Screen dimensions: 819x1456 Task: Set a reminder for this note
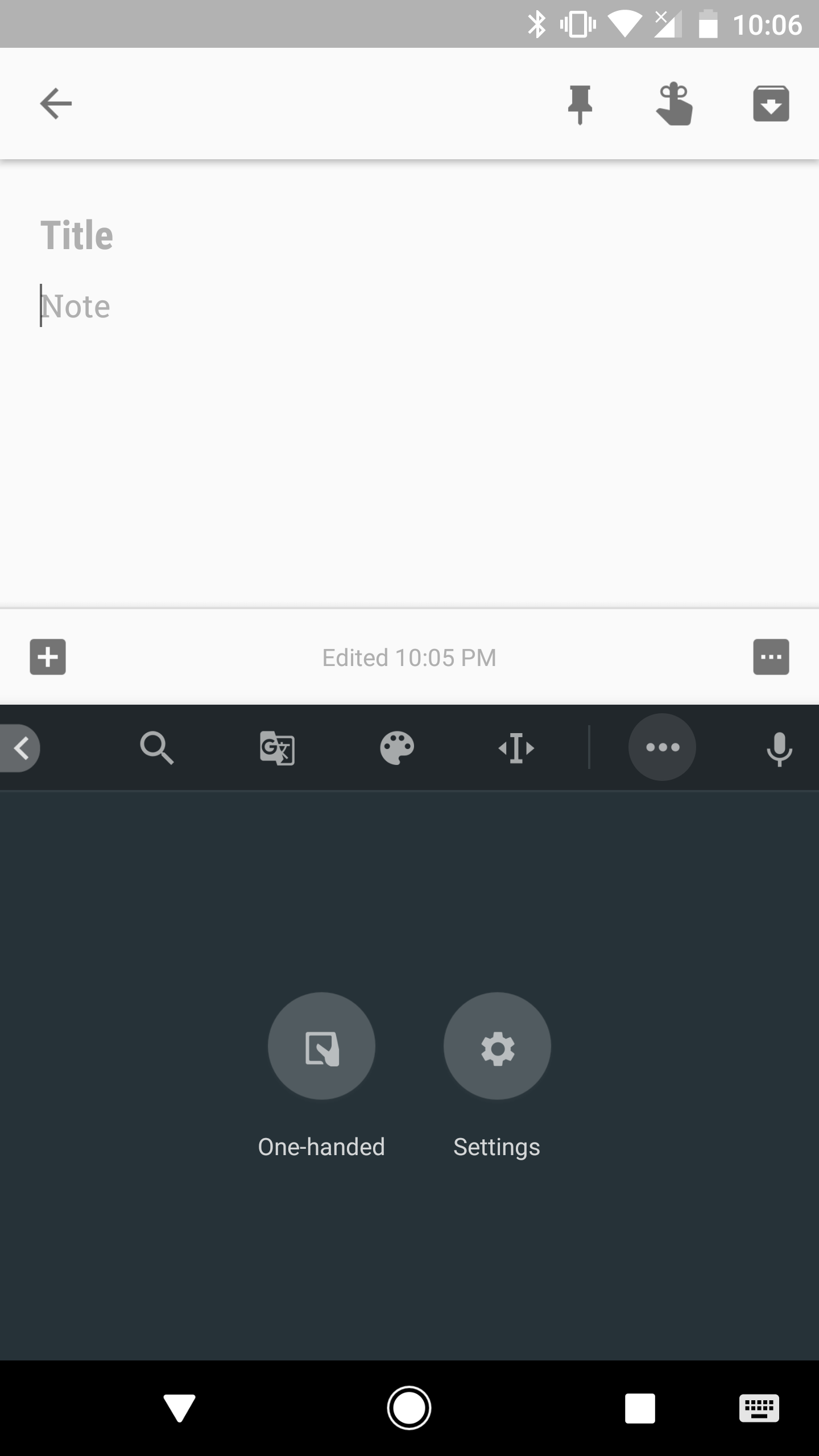click(675, 104)
